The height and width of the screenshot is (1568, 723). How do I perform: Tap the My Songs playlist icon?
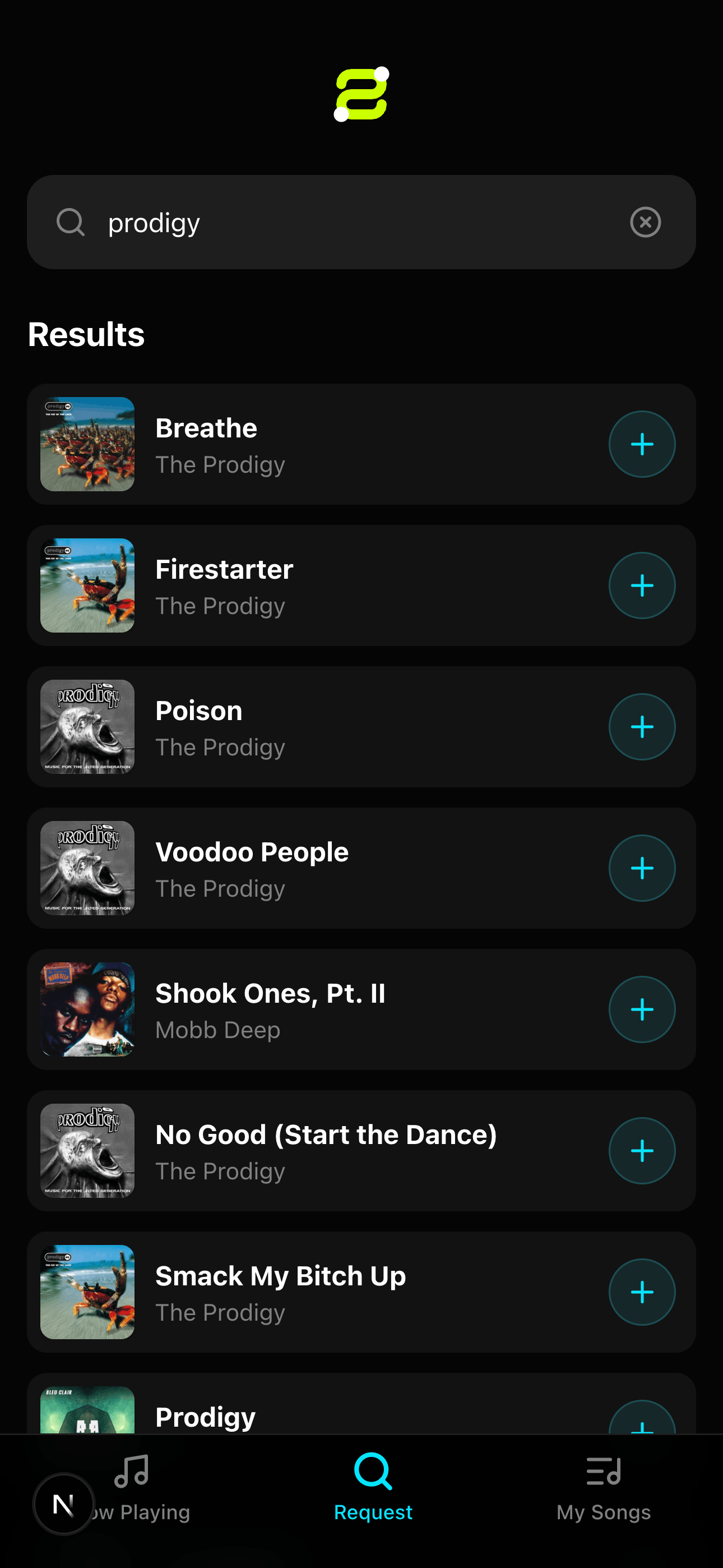(603, 1473)
